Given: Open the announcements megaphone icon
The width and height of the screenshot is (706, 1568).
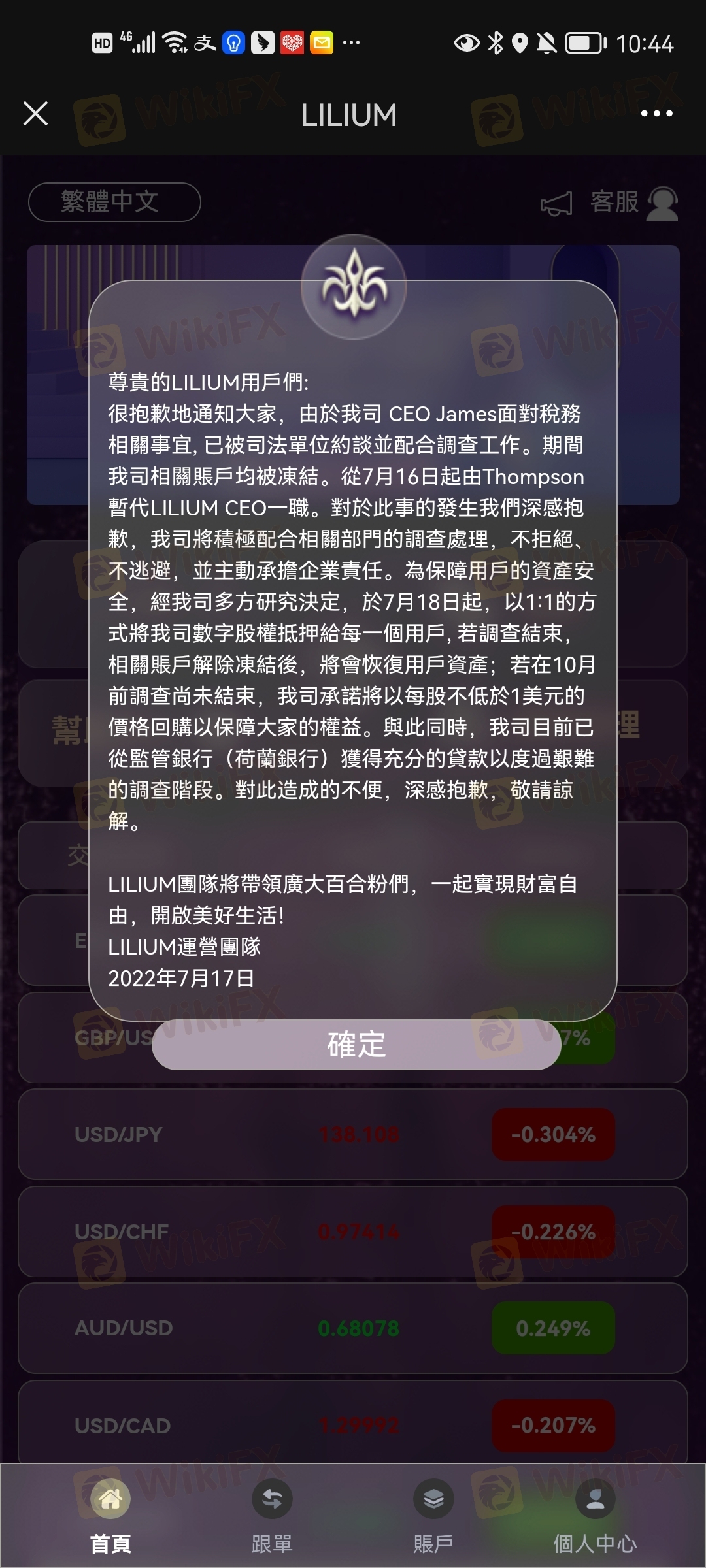Looking at the screenshot, I should point(556,204).
